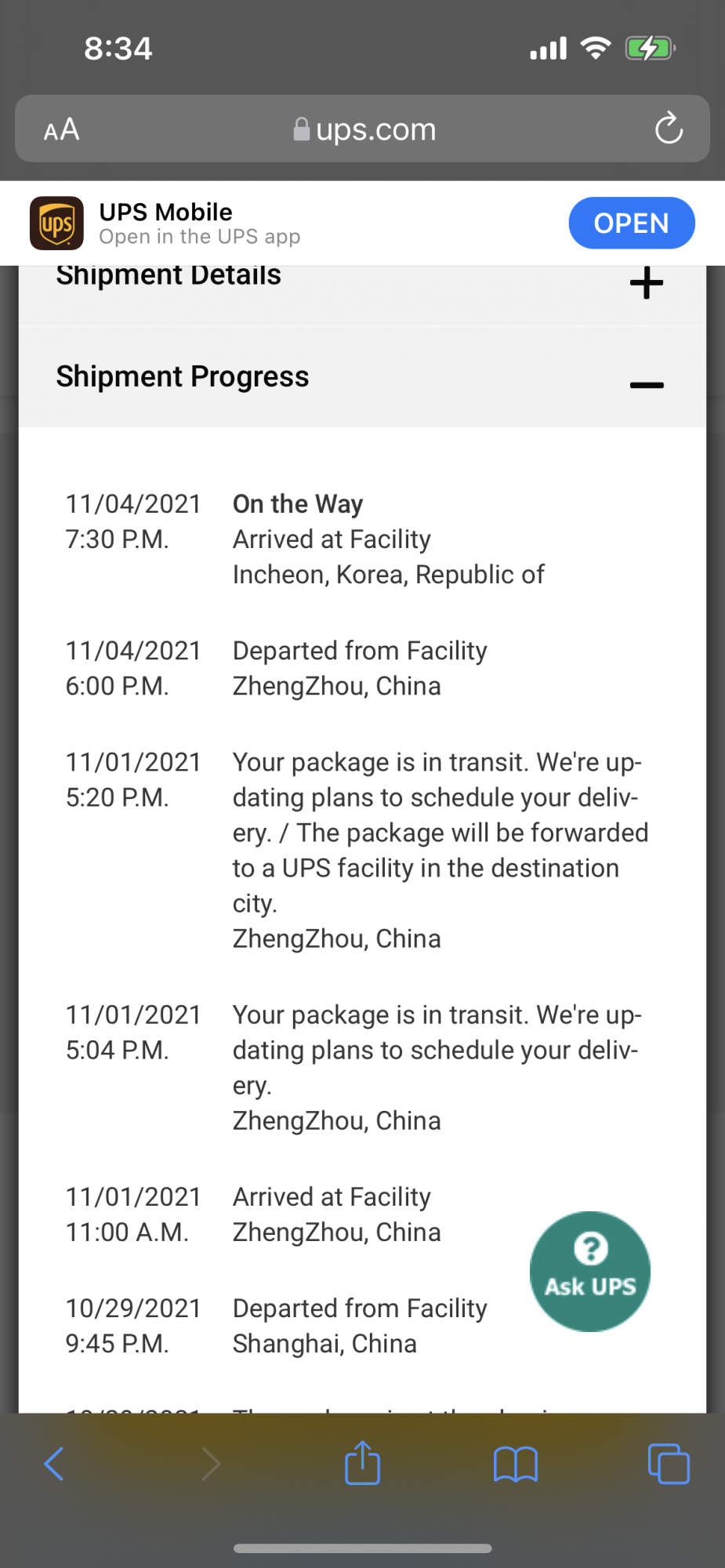Open the Ask UPS help chat
The height and width of the screenshot is (1568, 725).
590,1271
